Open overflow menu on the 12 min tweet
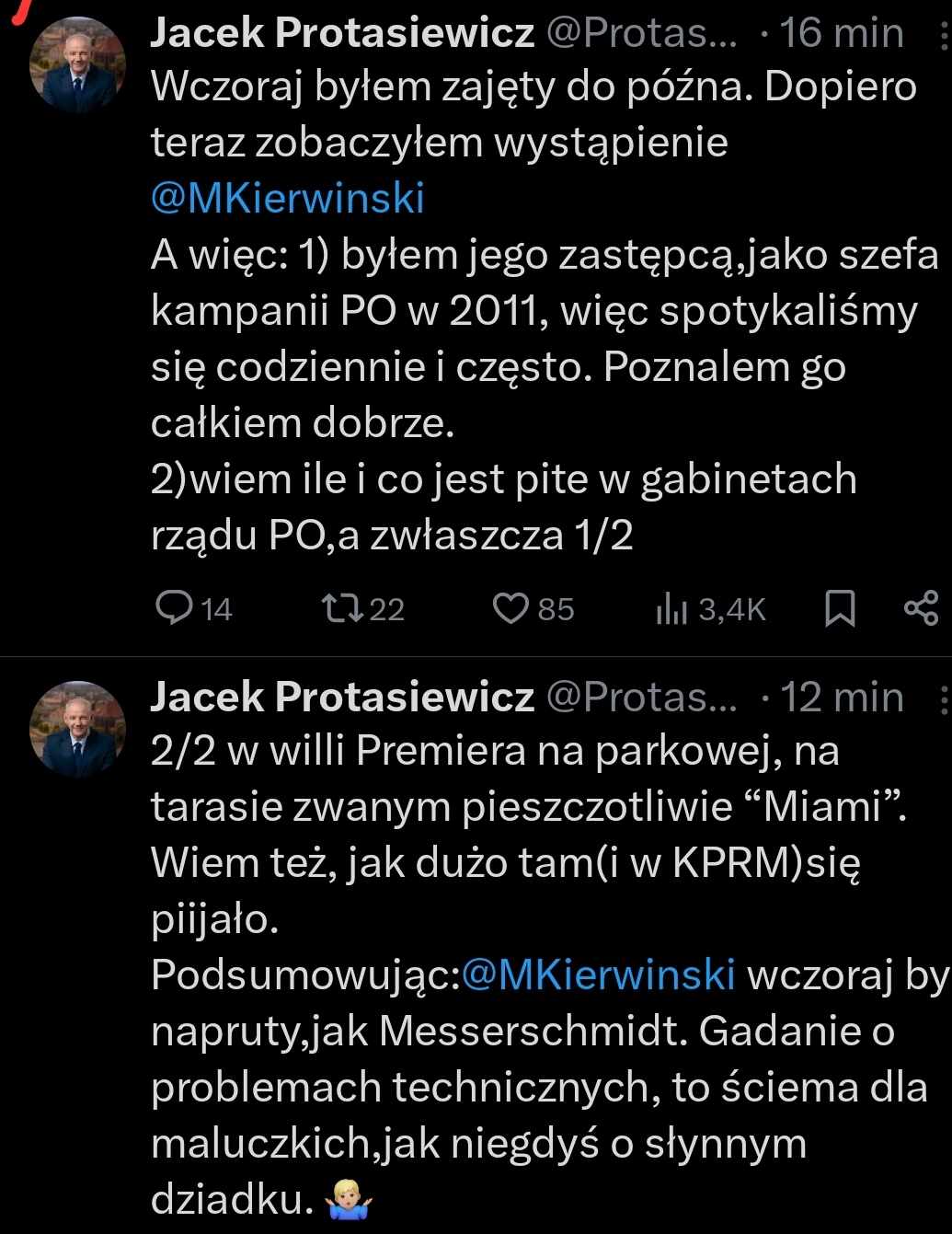The image size is (952, 1234). [944, 699]
